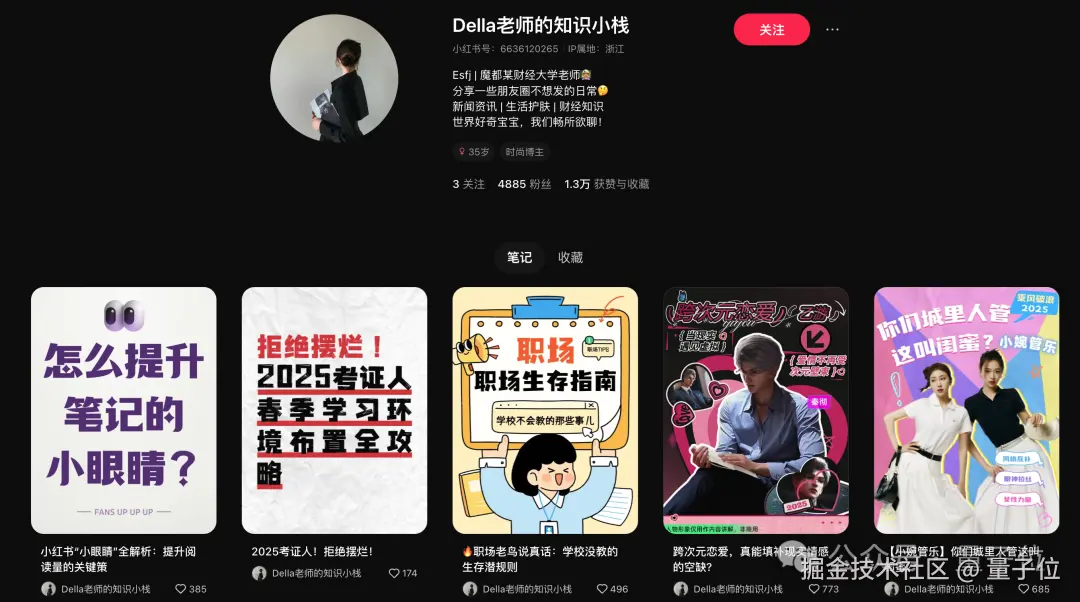Screen dimensions: 1080x602
Task: Switch to the 笔记 tab
Action: [519, 258]
